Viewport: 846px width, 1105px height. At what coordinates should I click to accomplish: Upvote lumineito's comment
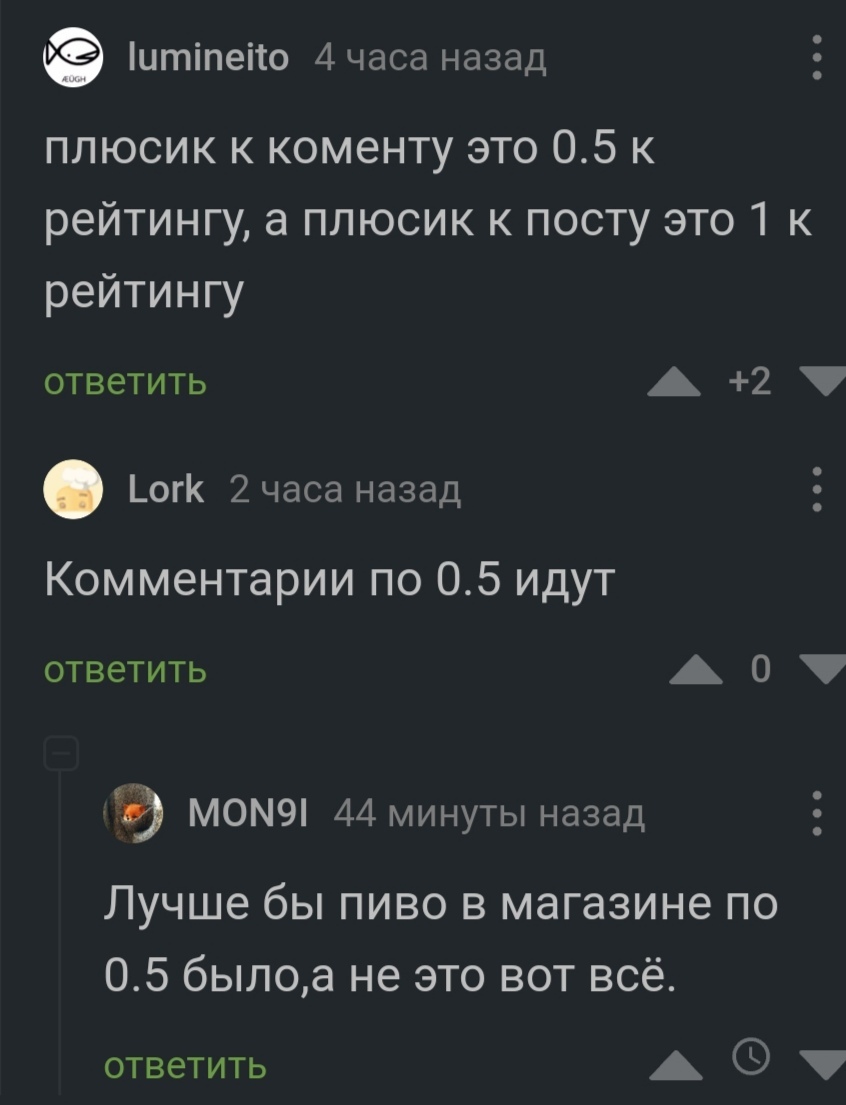point(673,382)
